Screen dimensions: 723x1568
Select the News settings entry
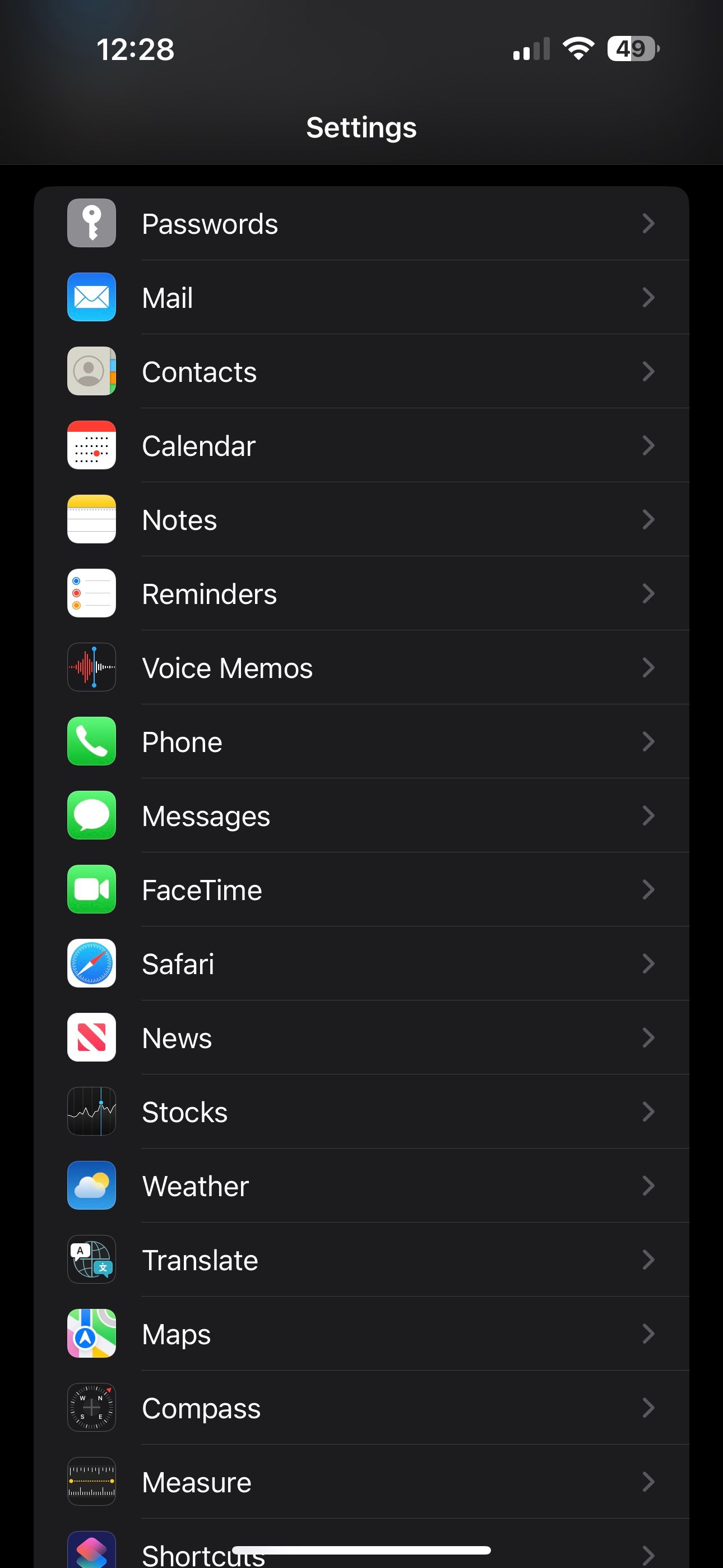pos(361,1038)
